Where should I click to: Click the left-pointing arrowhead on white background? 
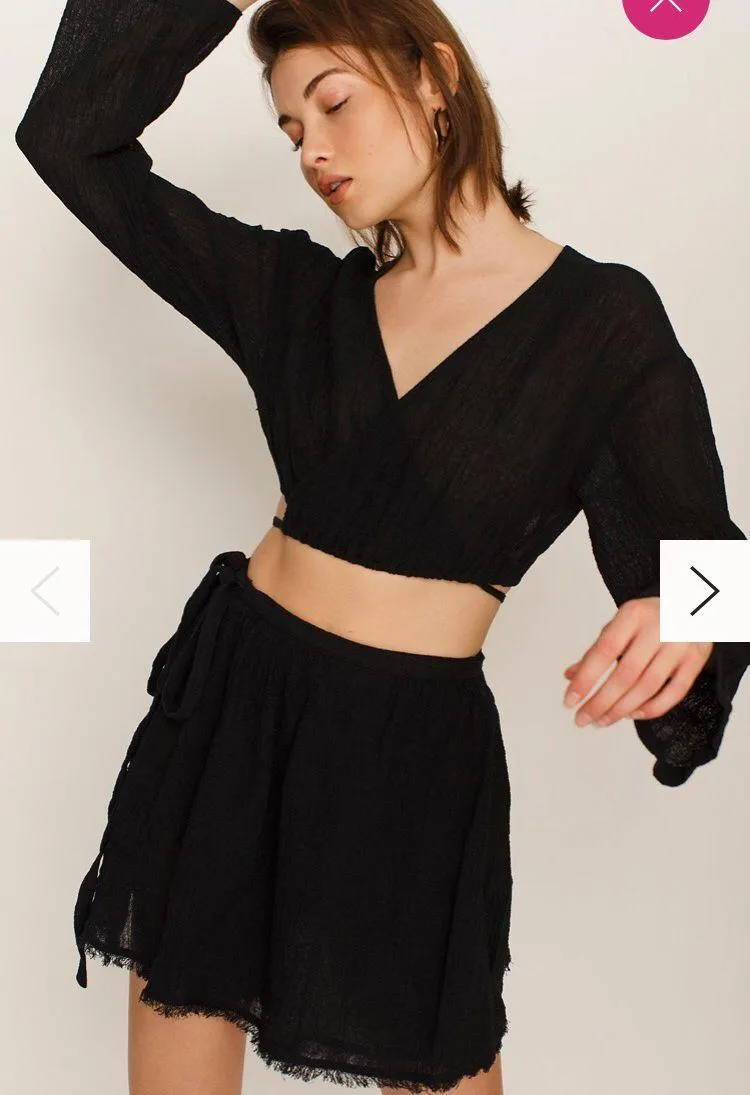43,590
